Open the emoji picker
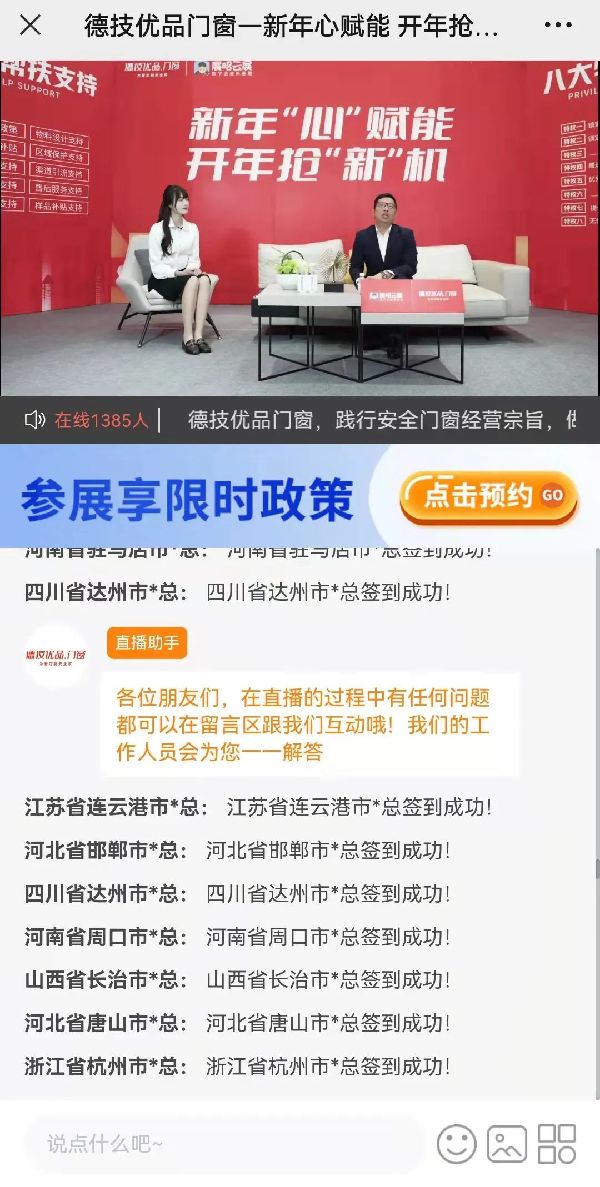 pos(456,1143)
